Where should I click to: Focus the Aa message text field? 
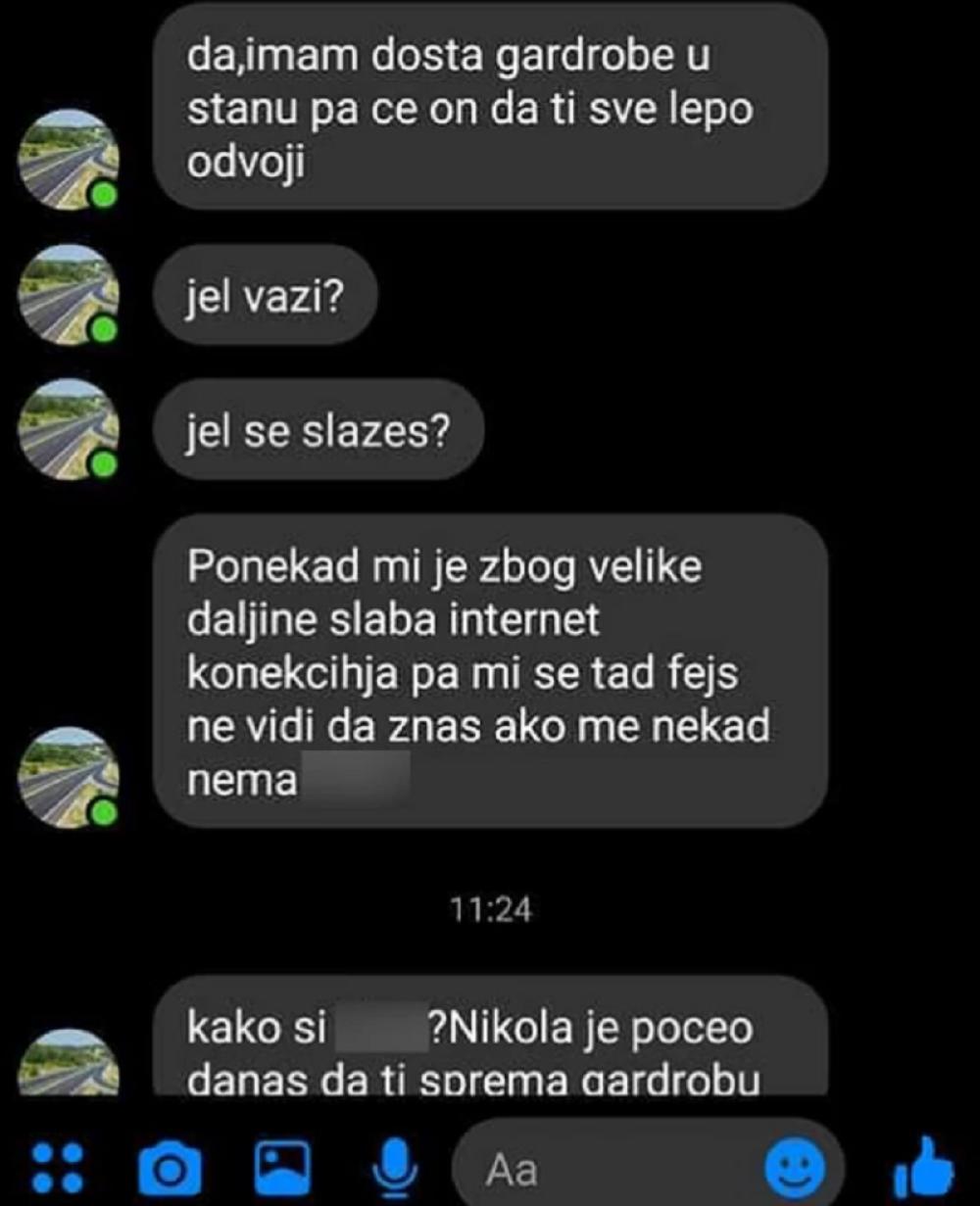pos(608,1169)
